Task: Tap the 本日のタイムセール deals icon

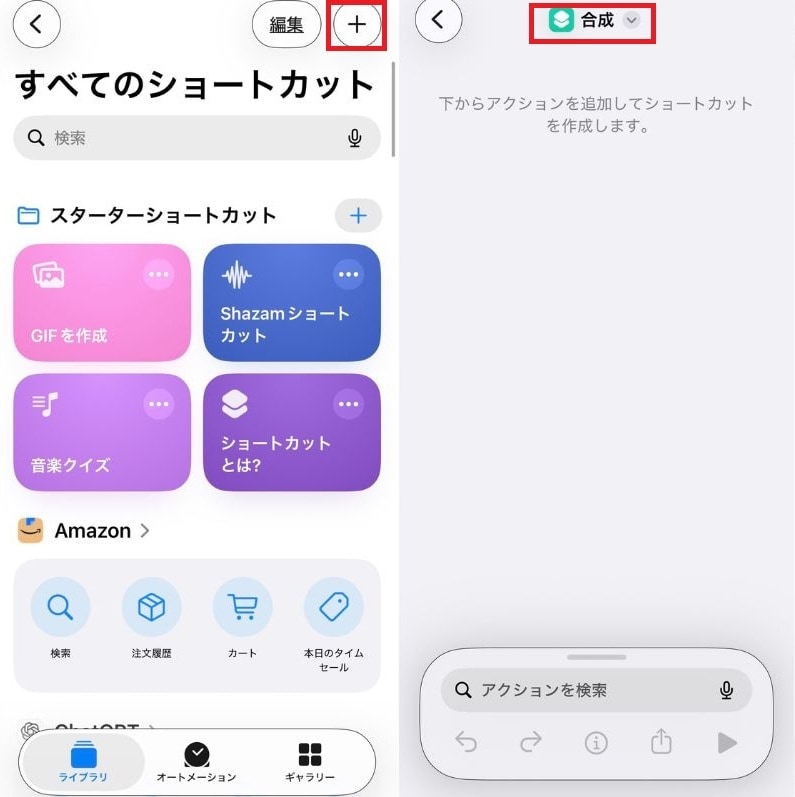Action: (x=333, y=605)
